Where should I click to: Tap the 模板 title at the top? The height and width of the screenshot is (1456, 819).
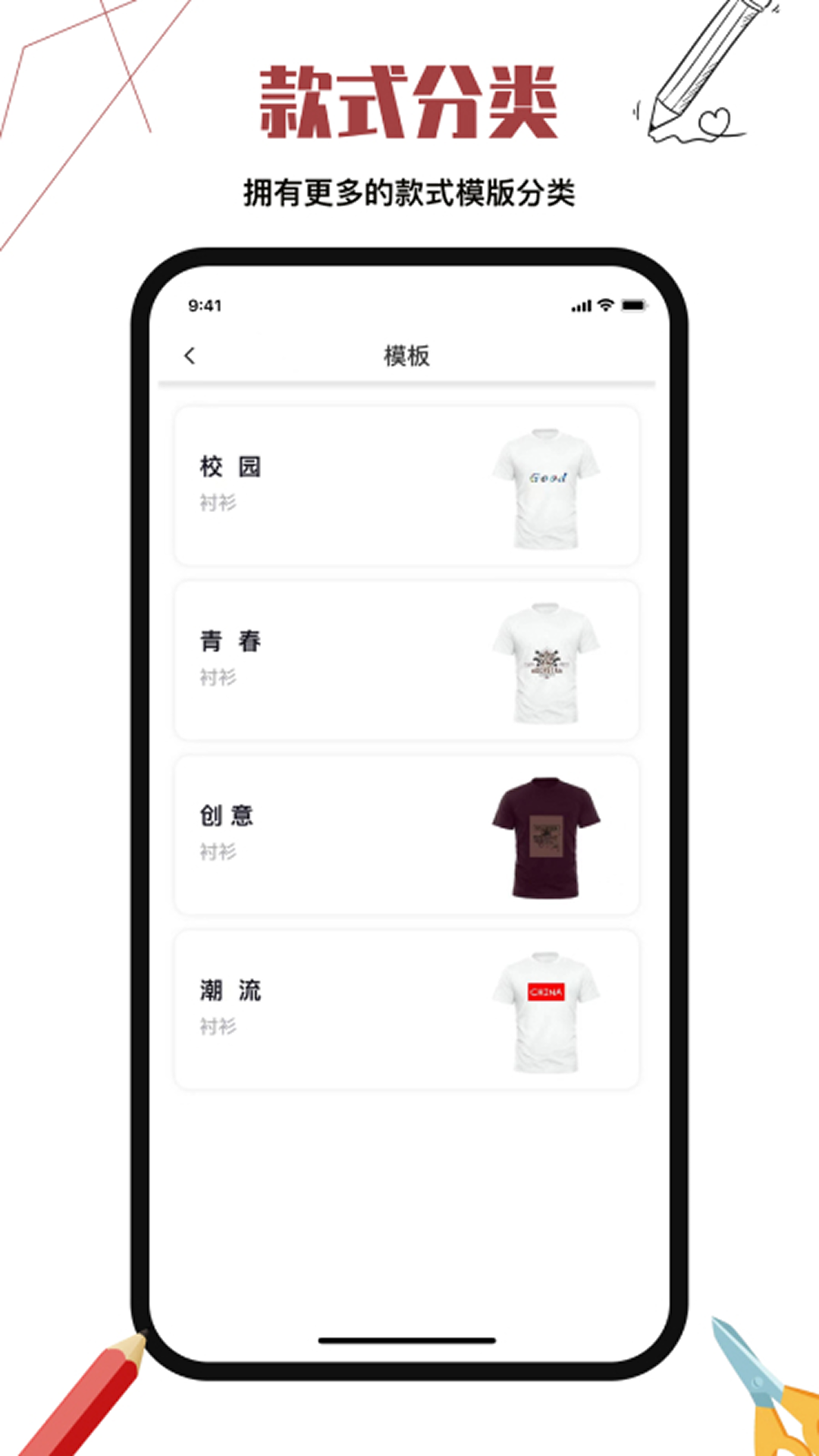pos(408,353)
